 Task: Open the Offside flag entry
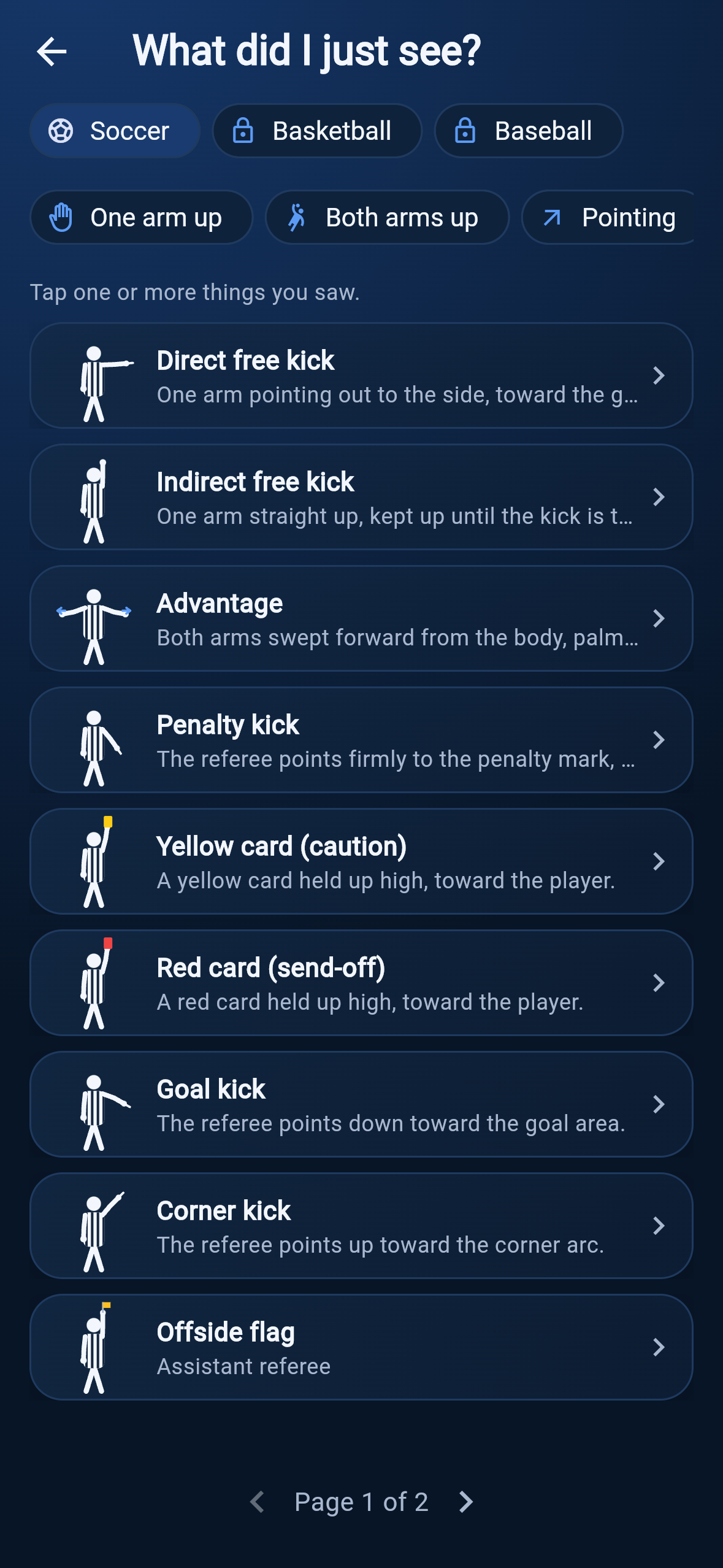[361, 1347]
